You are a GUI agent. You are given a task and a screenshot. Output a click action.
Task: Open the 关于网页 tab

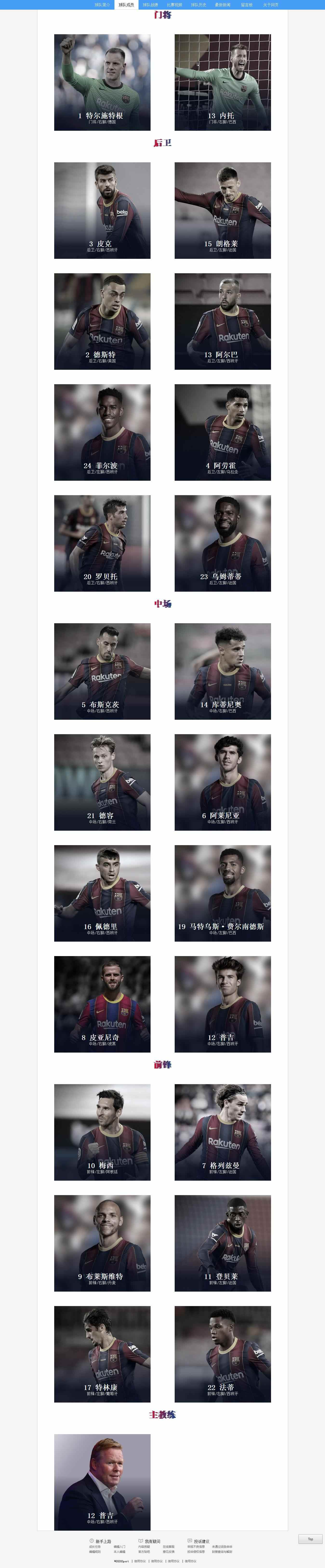point(270,4)
